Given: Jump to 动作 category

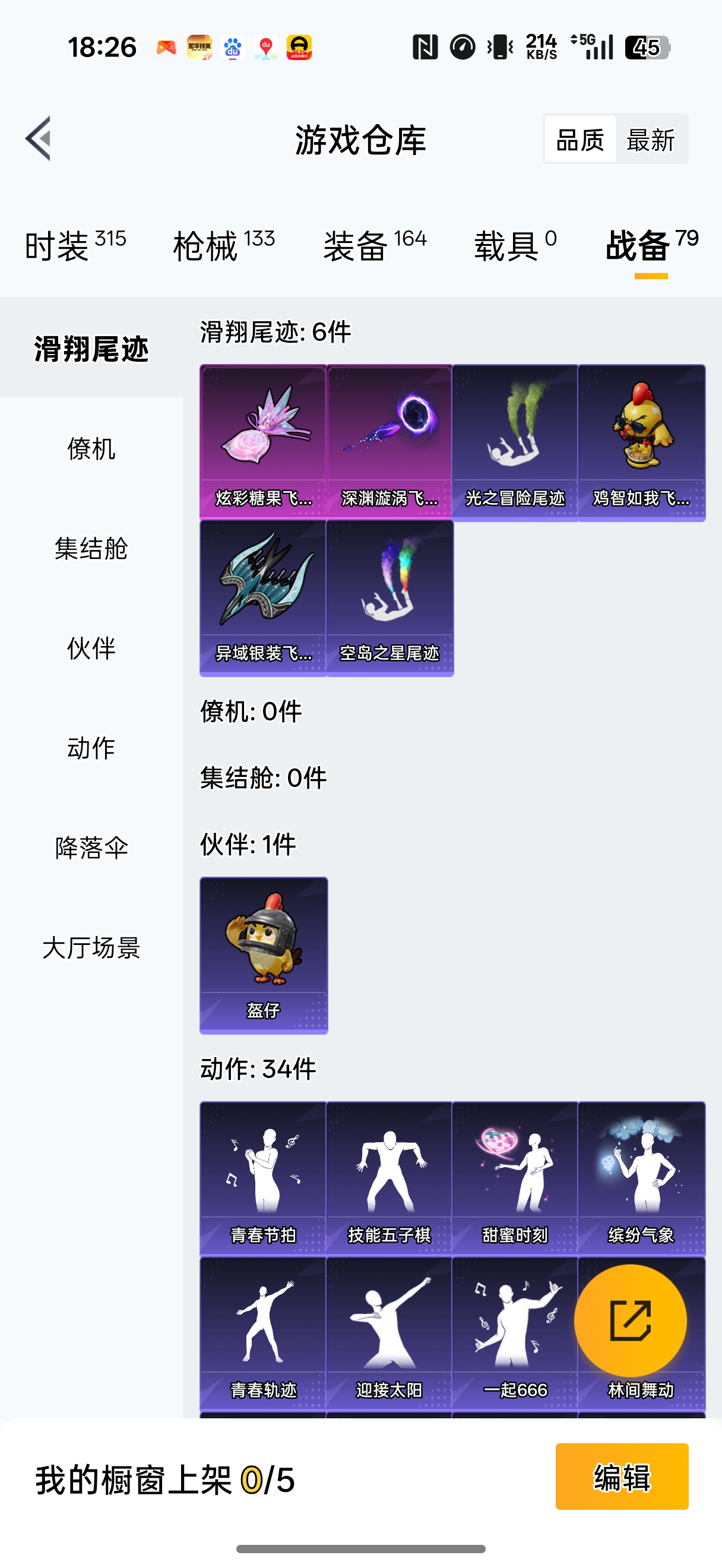Looking at the screenshot, I should pos(91,748).
